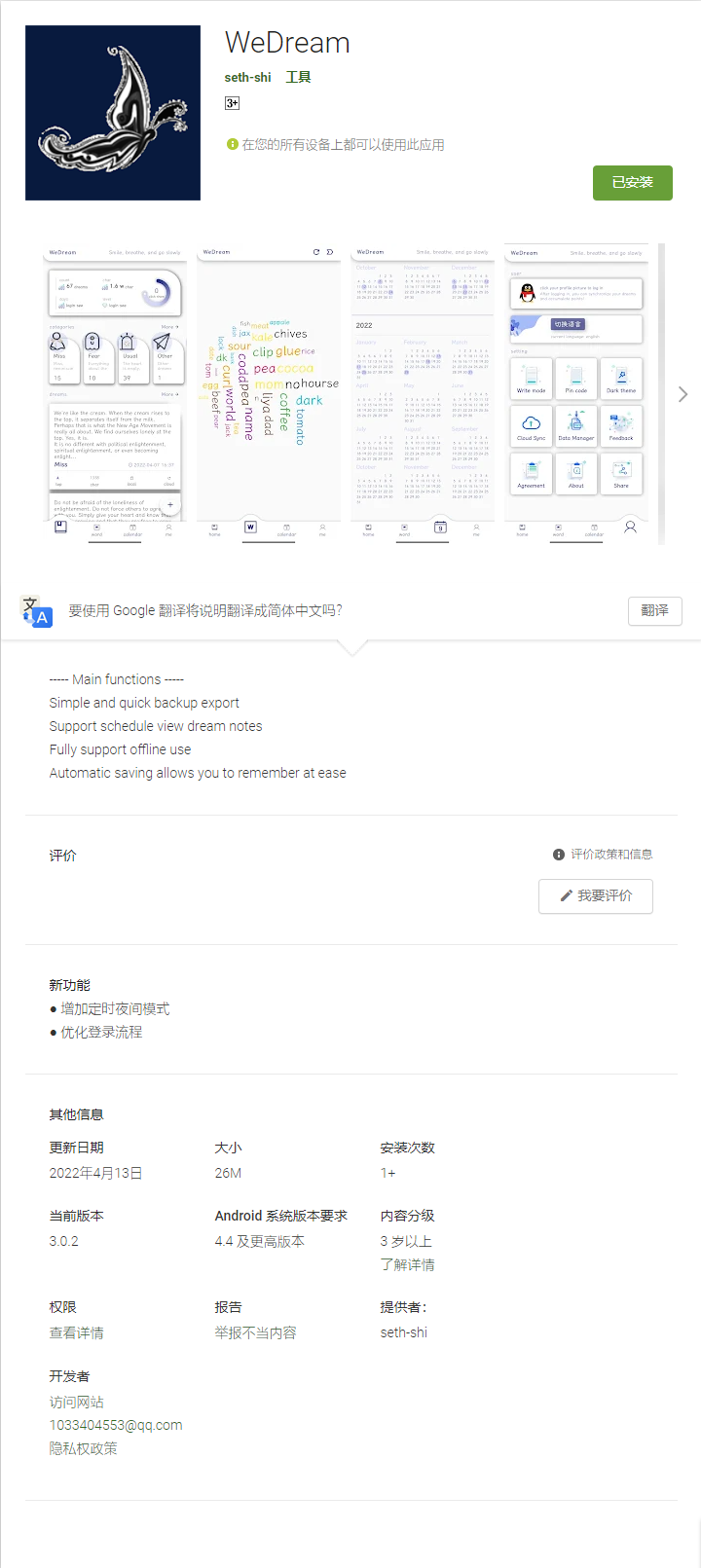Image resolution: width=701 pixels, height=1568 pixels.
Task: Open 了解详情 under content rating
Action: pos(408,1264)
